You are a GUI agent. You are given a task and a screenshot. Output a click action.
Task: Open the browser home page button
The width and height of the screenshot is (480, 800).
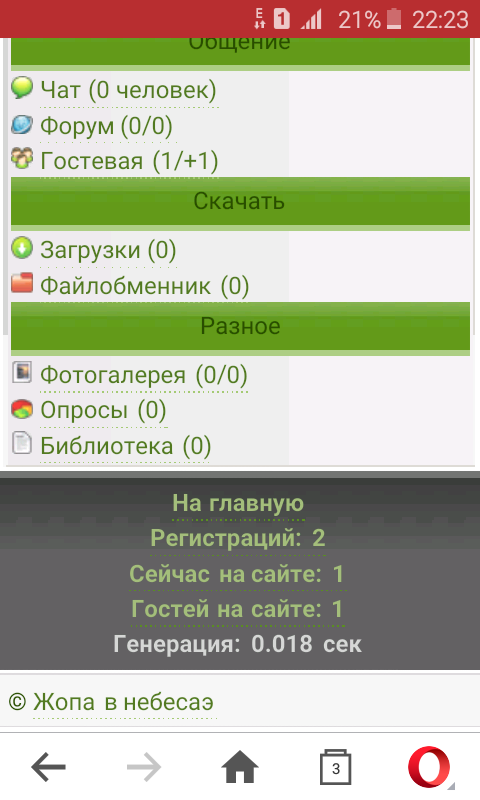click(x=240, y=767)
